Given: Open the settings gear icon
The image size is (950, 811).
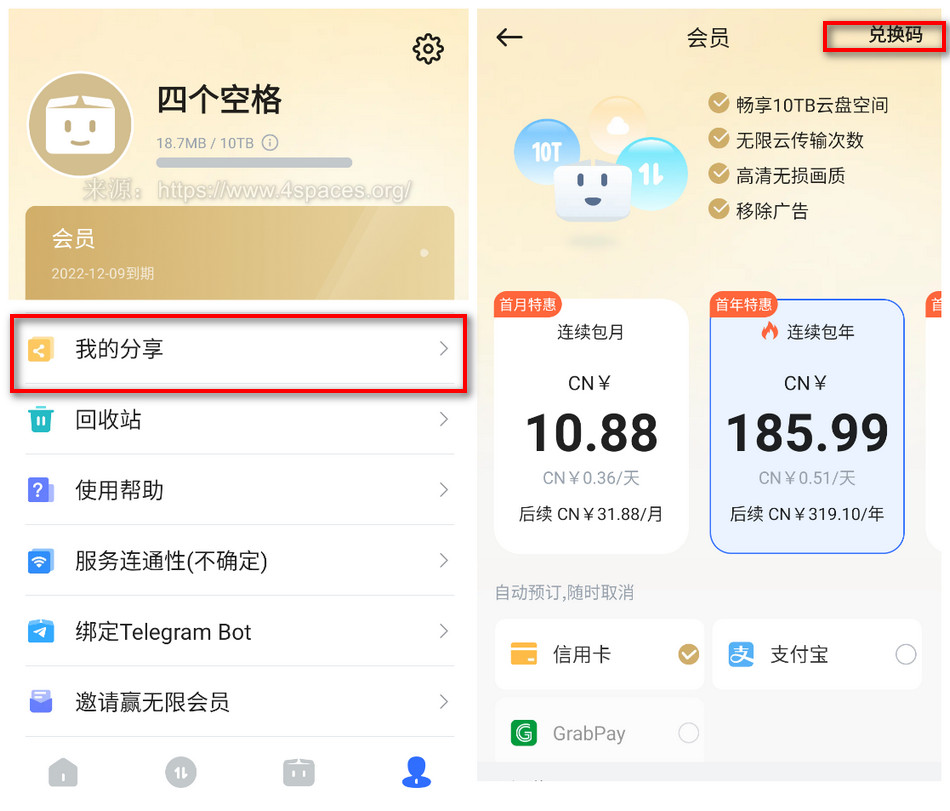Looking at the screenshot, I should click(x=428, y=48).
